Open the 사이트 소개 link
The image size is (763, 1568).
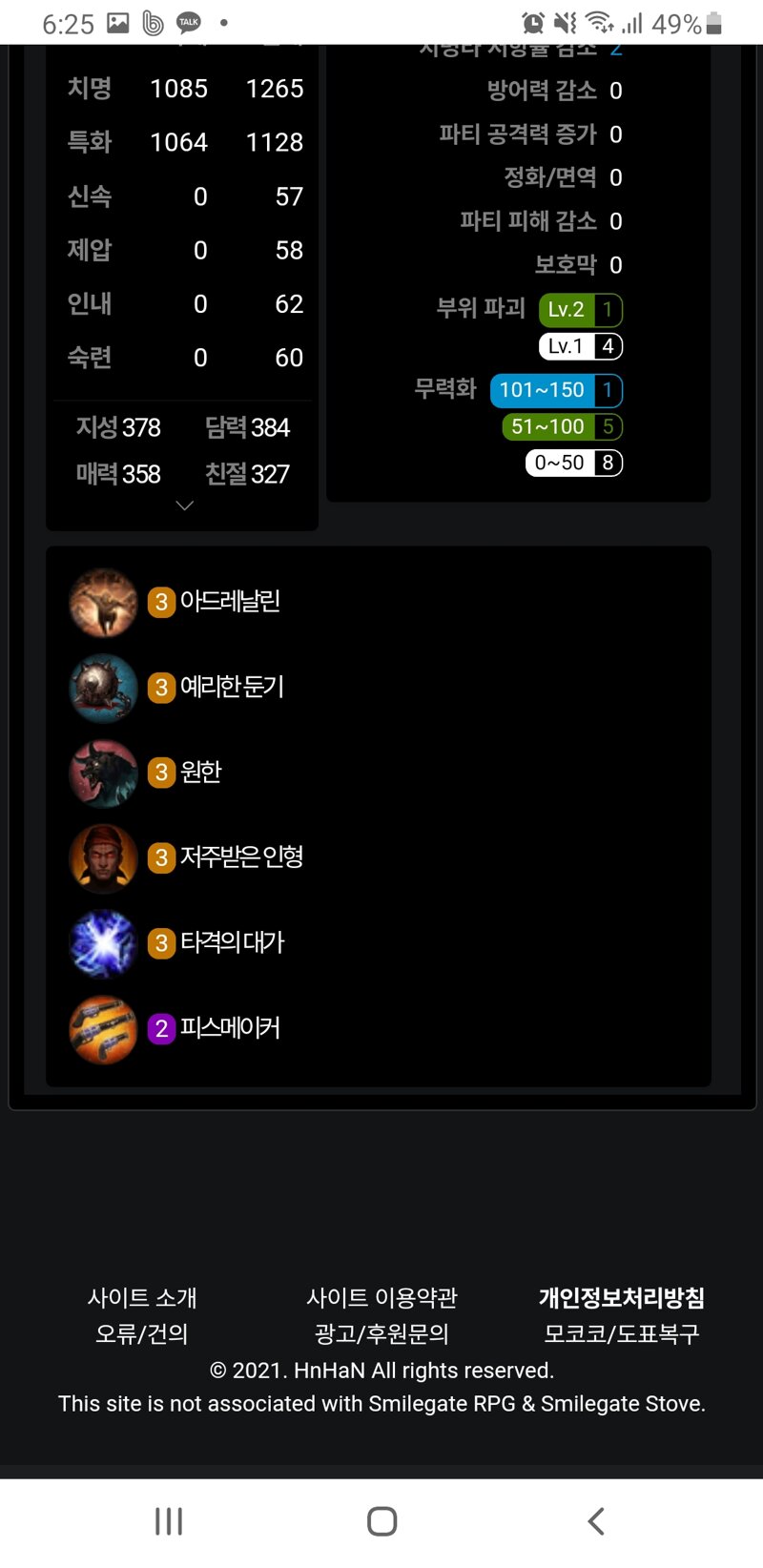tap(141, 1298)
